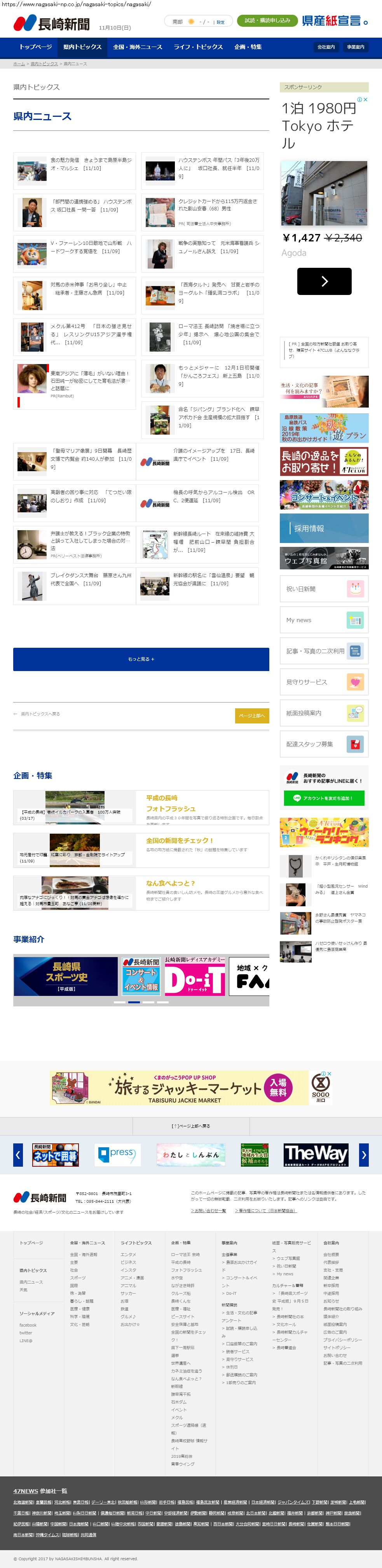This screenshot has width=382, height=1568.
Task: Open the My news sidebar item
Action: point(323,620)
